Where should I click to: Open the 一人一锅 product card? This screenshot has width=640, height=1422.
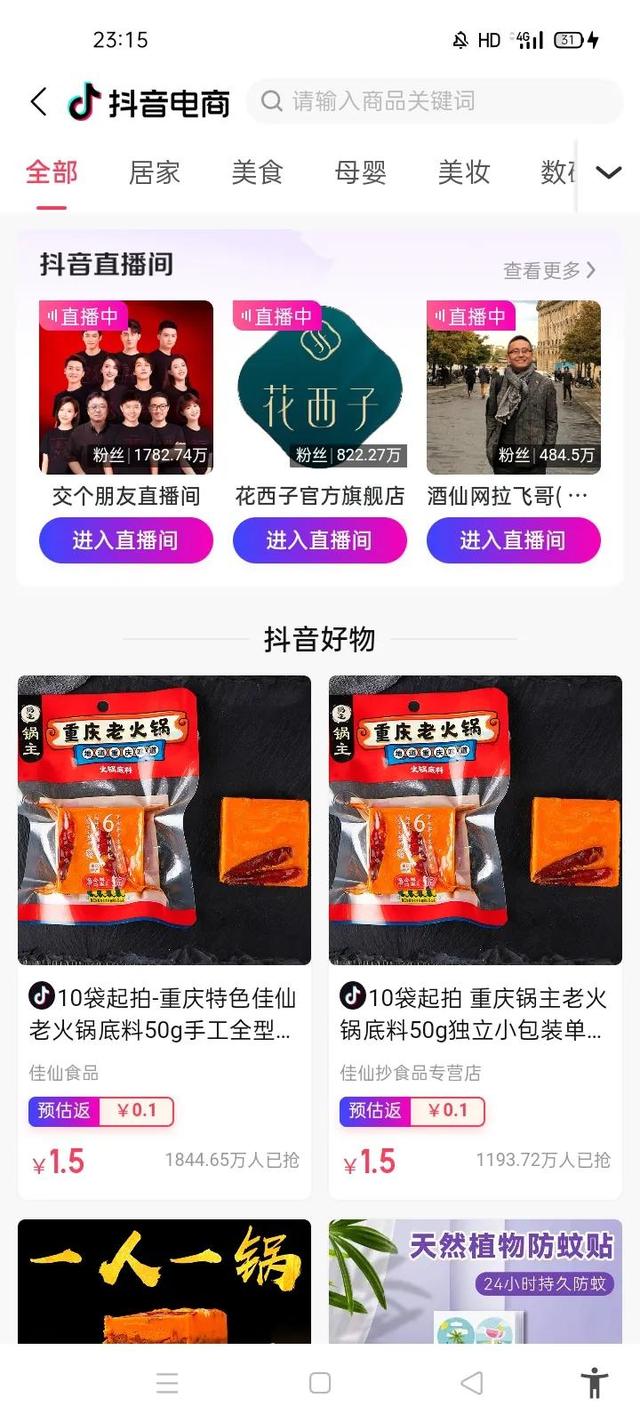164,1280
